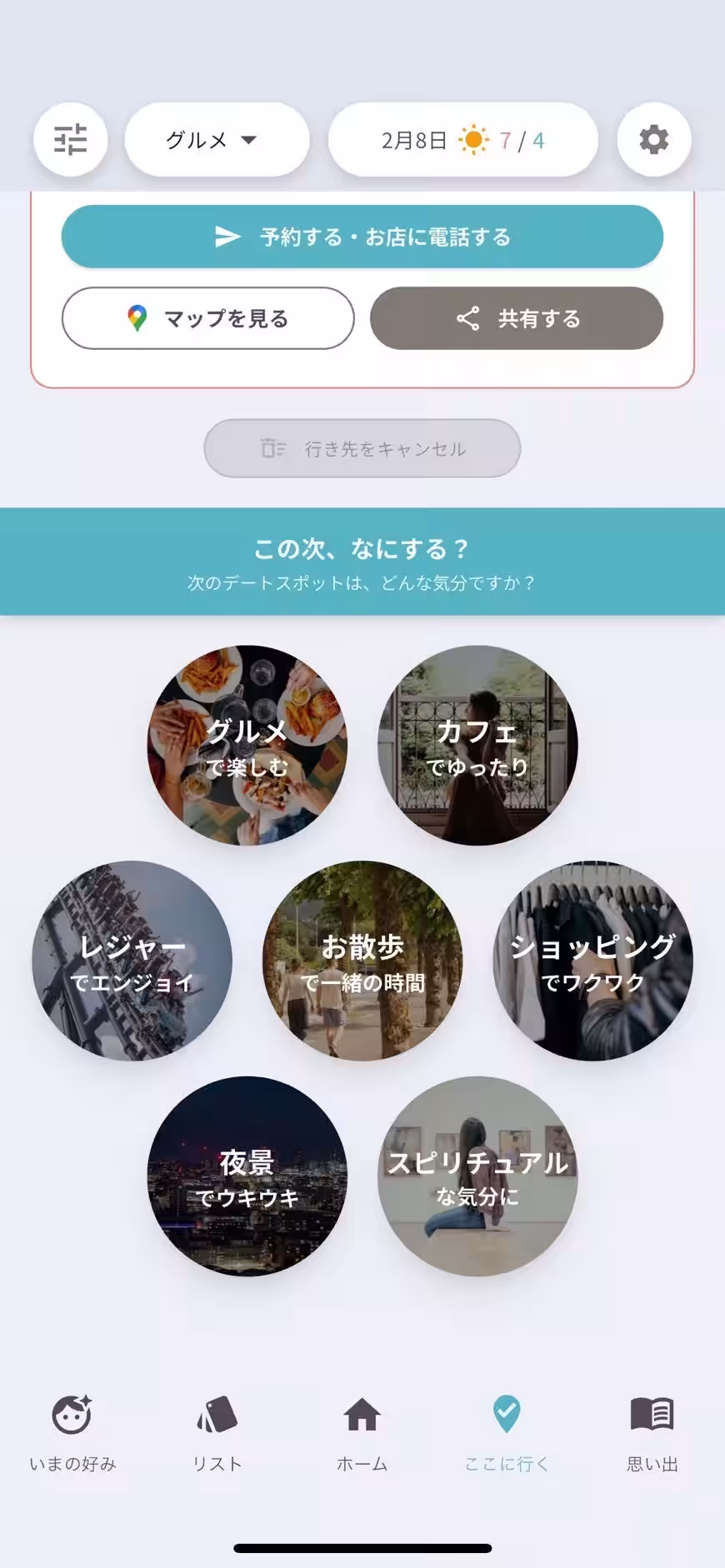
Task: Click the send arrow icon in the reservation button
Action: pyautogui.click(x=227, y=237)
